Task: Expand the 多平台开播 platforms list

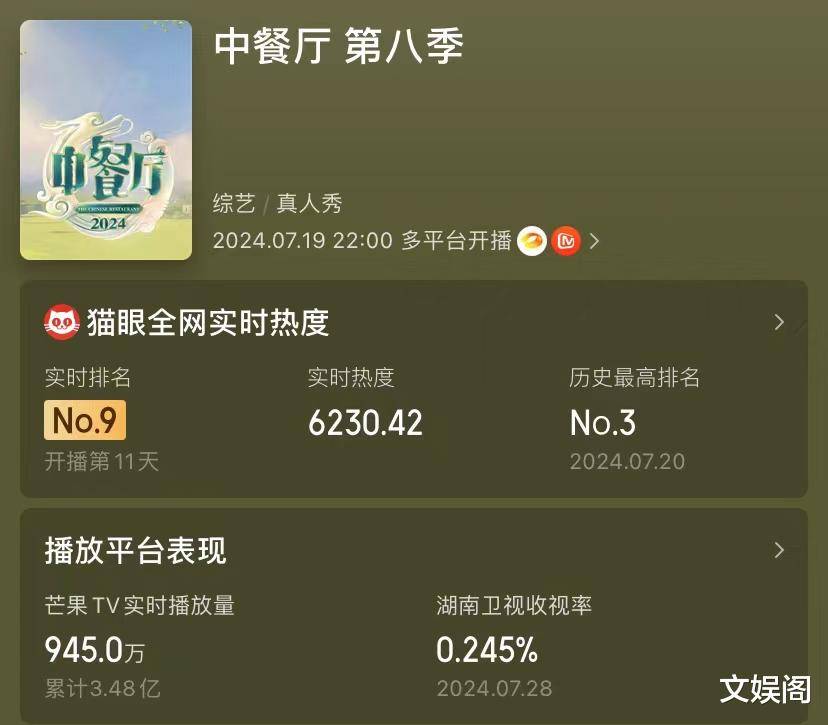Action: point(594,241)
